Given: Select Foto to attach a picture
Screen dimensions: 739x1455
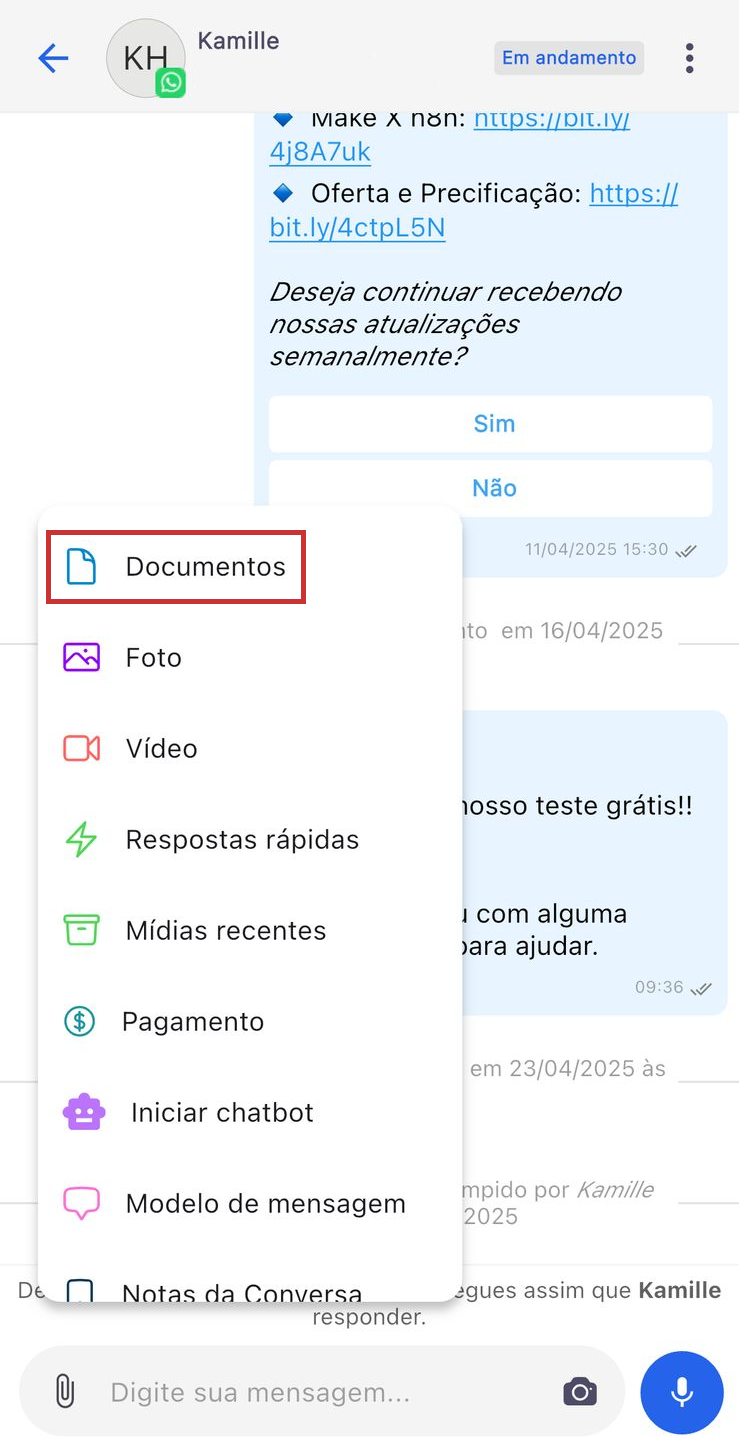Looking at the screenshot, I should pos(153,658).
